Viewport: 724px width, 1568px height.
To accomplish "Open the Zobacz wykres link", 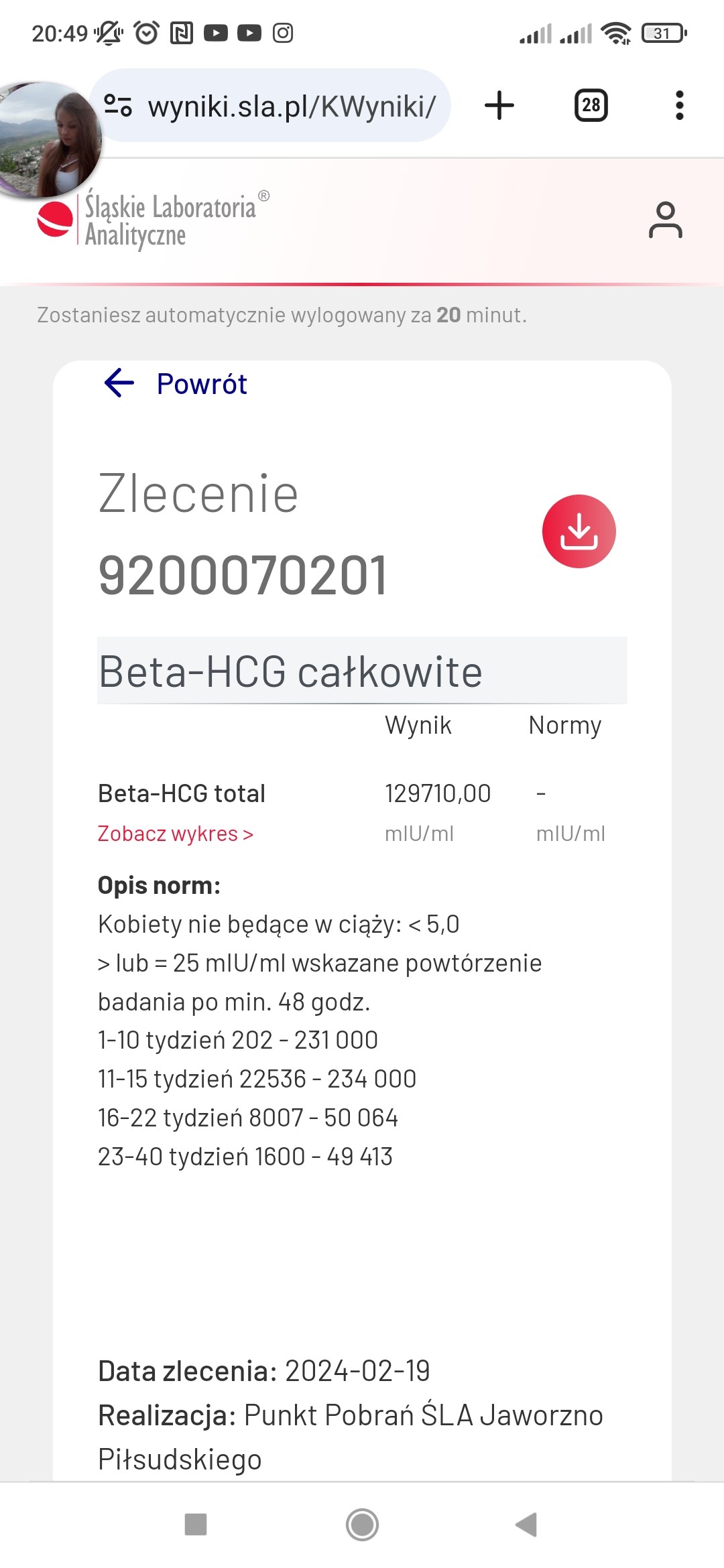I will click(175, 834).
